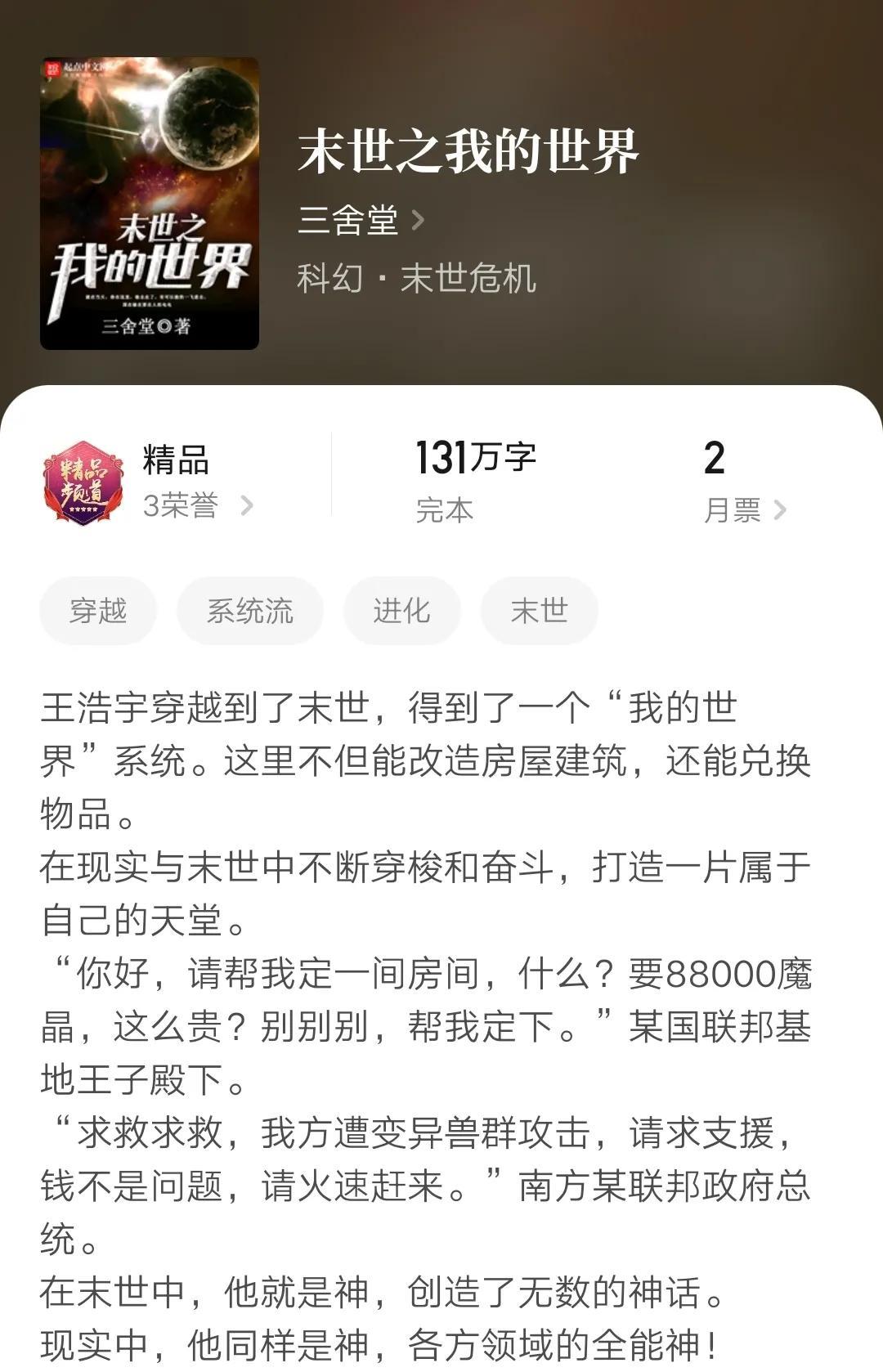883x1372 pixels.
Task: Open author 三舍堂's page
Action: 361,221
